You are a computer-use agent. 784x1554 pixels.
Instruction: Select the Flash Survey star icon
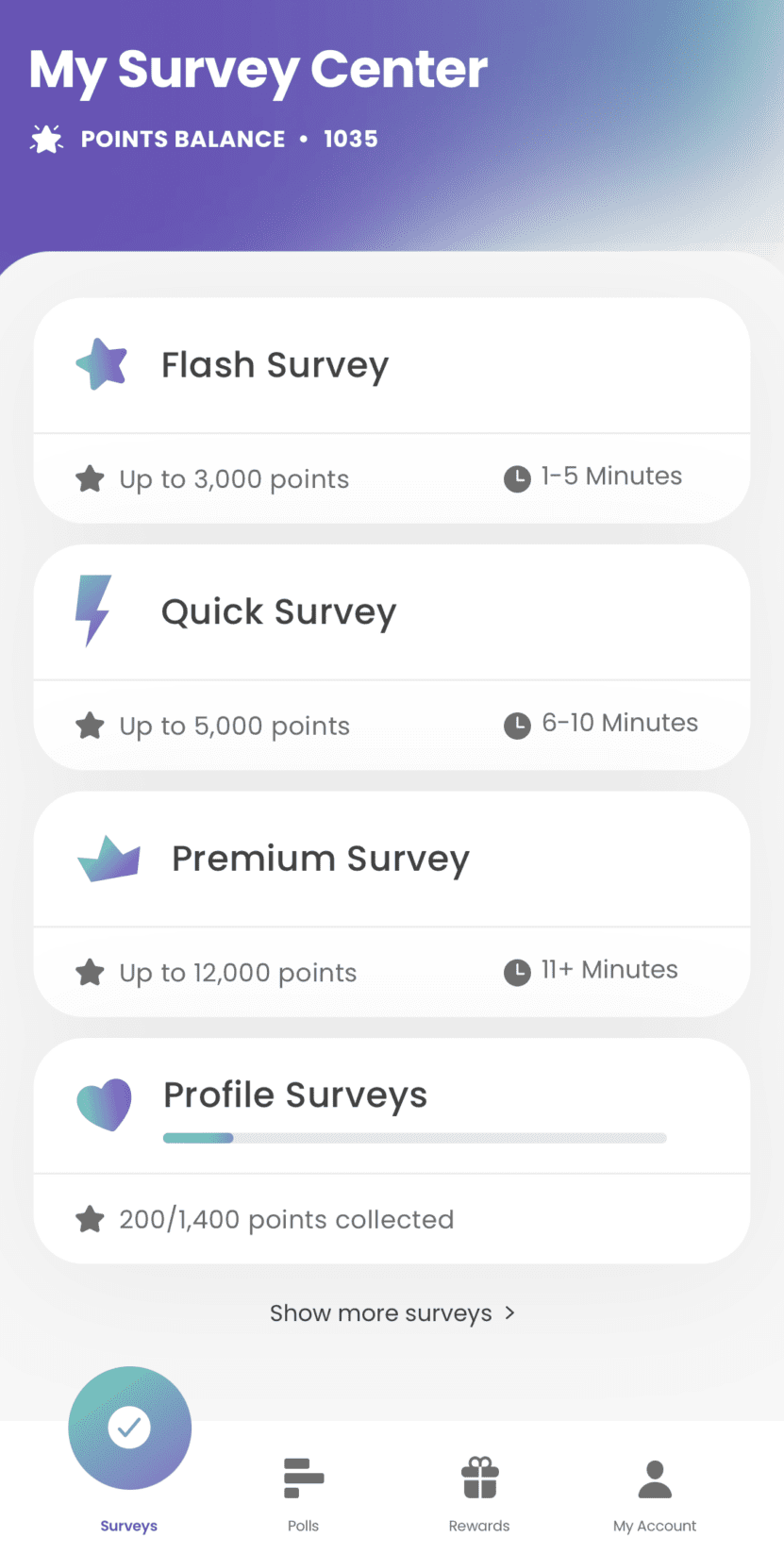point(101,363)
